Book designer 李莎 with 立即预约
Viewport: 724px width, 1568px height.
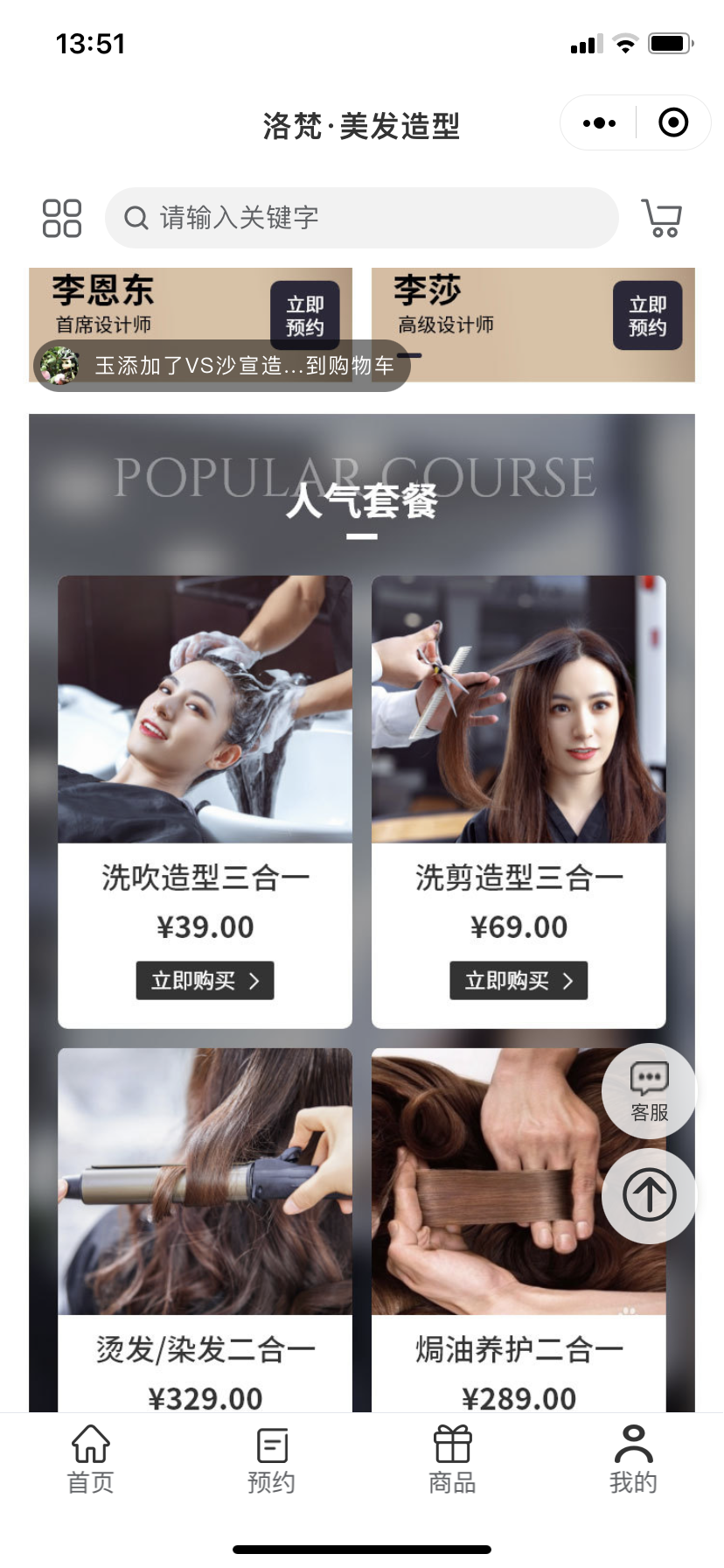[x=647, y=315]
